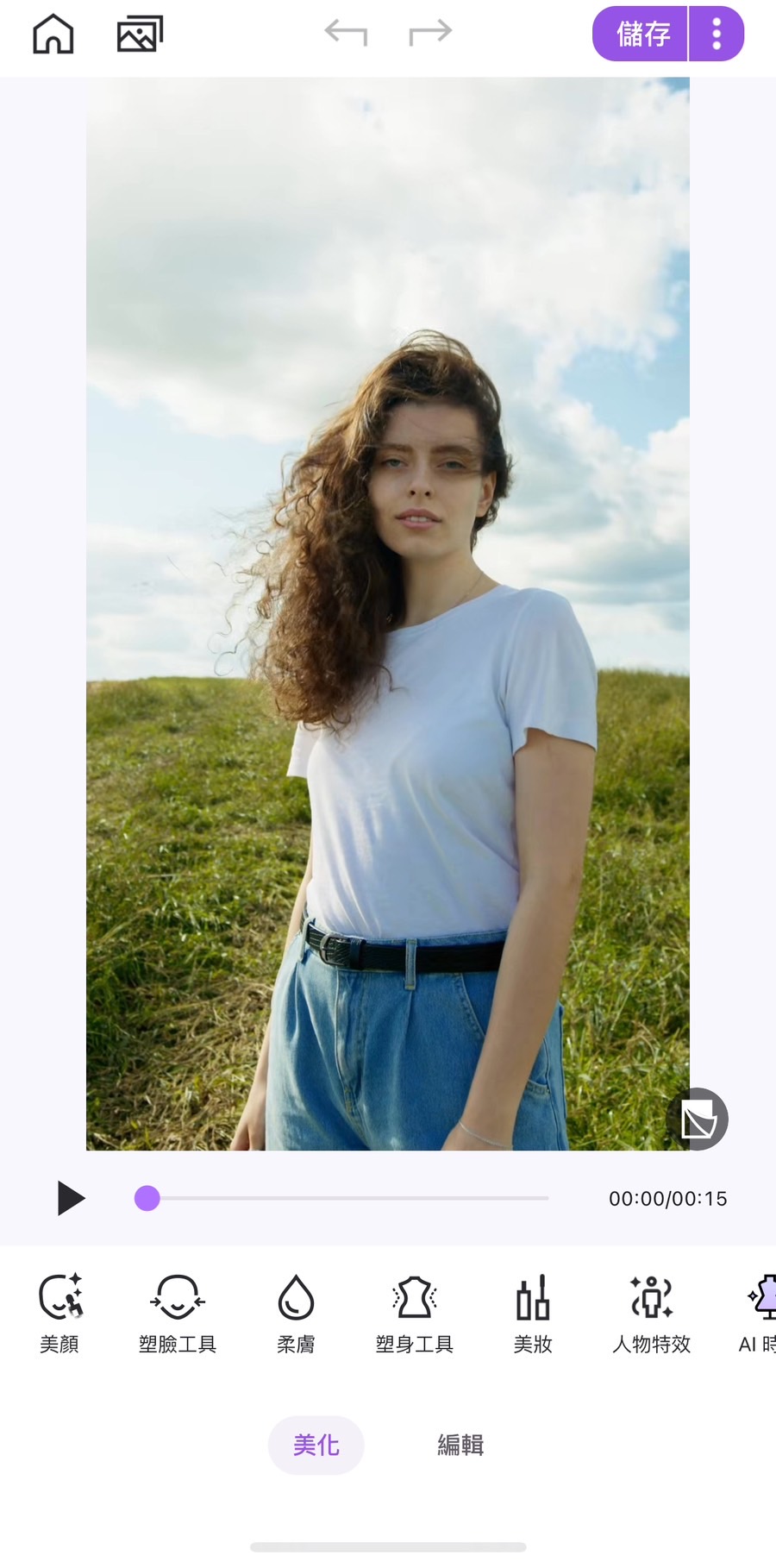Image resolution: width=776 pixels, height=1568 pixels.
Task: Tap the 儲存 save button
Action: [x=641, y=34]
